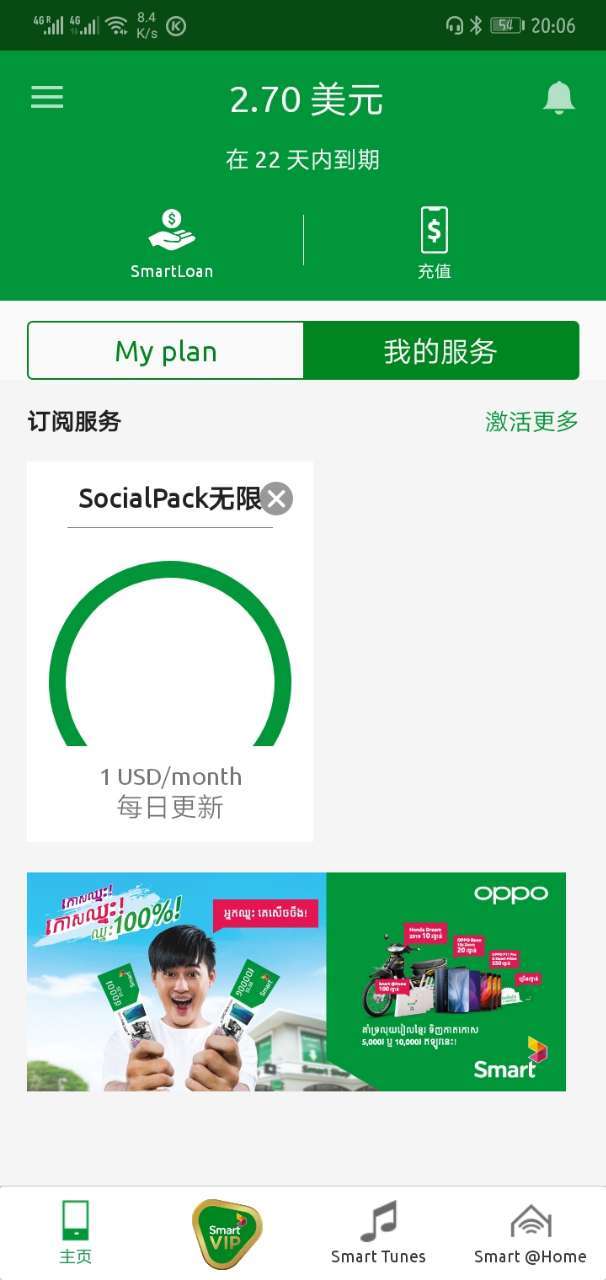The image size is (606, 1280).
Task: Open the SmartLoan option
Action: 171,243
